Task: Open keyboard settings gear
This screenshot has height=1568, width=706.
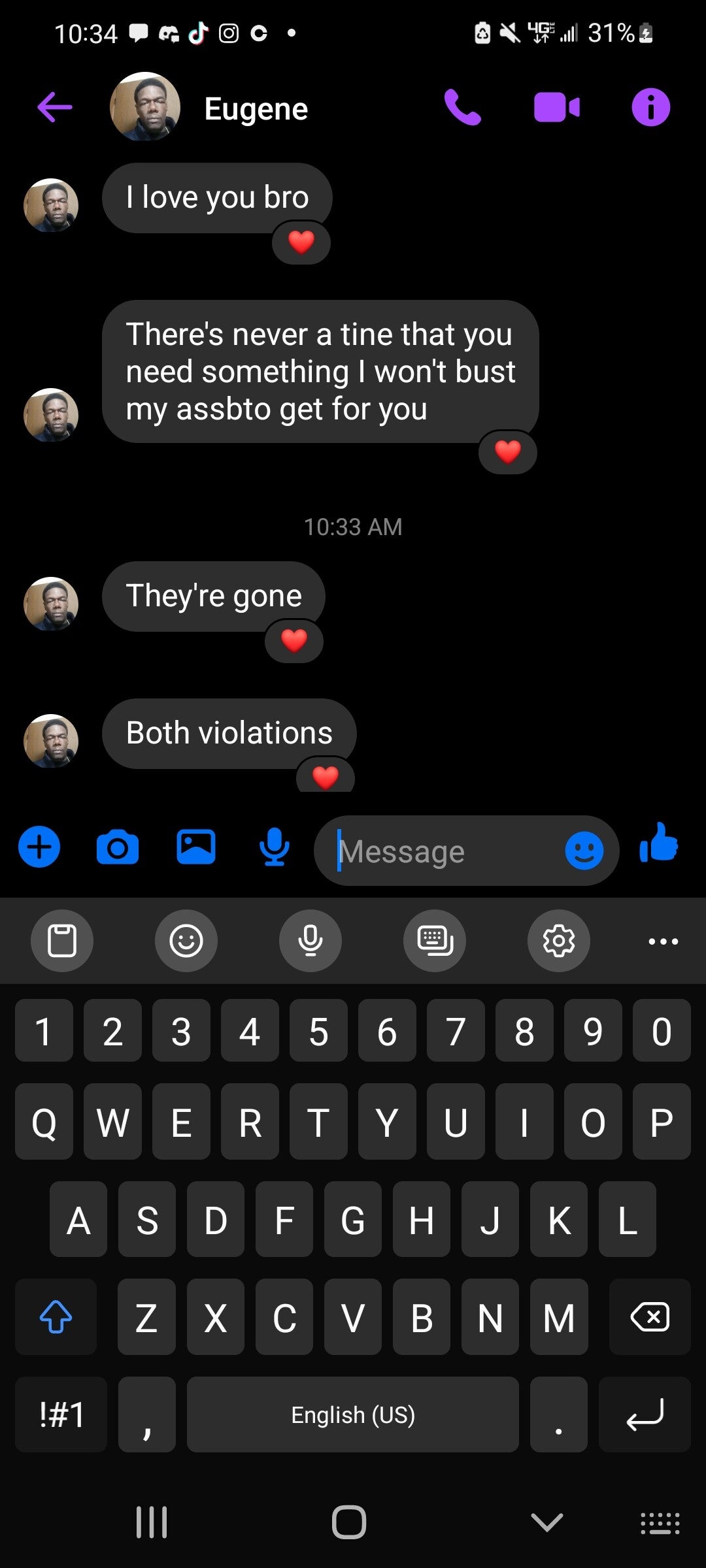Action: (559, 941)
